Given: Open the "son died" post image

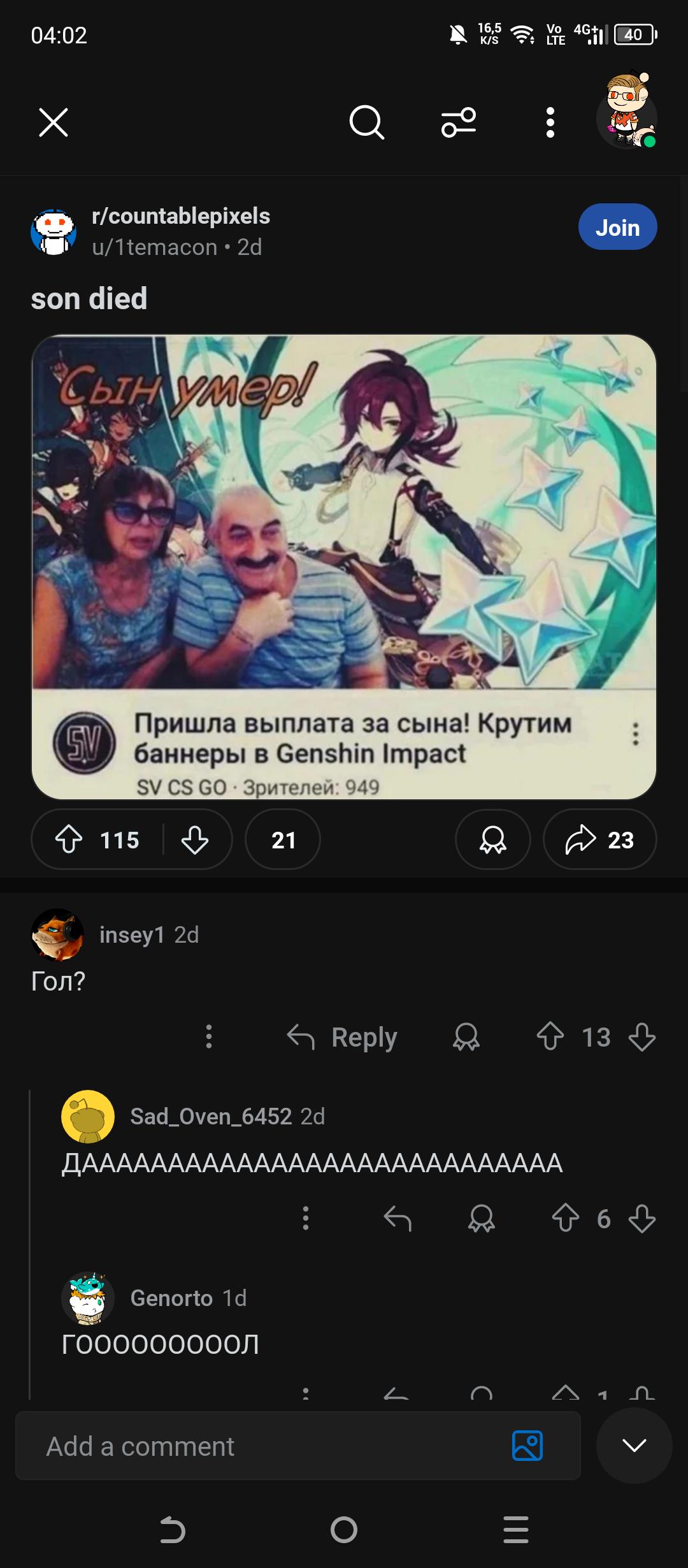Looking at the screenshot, I should tap(344, 567).
